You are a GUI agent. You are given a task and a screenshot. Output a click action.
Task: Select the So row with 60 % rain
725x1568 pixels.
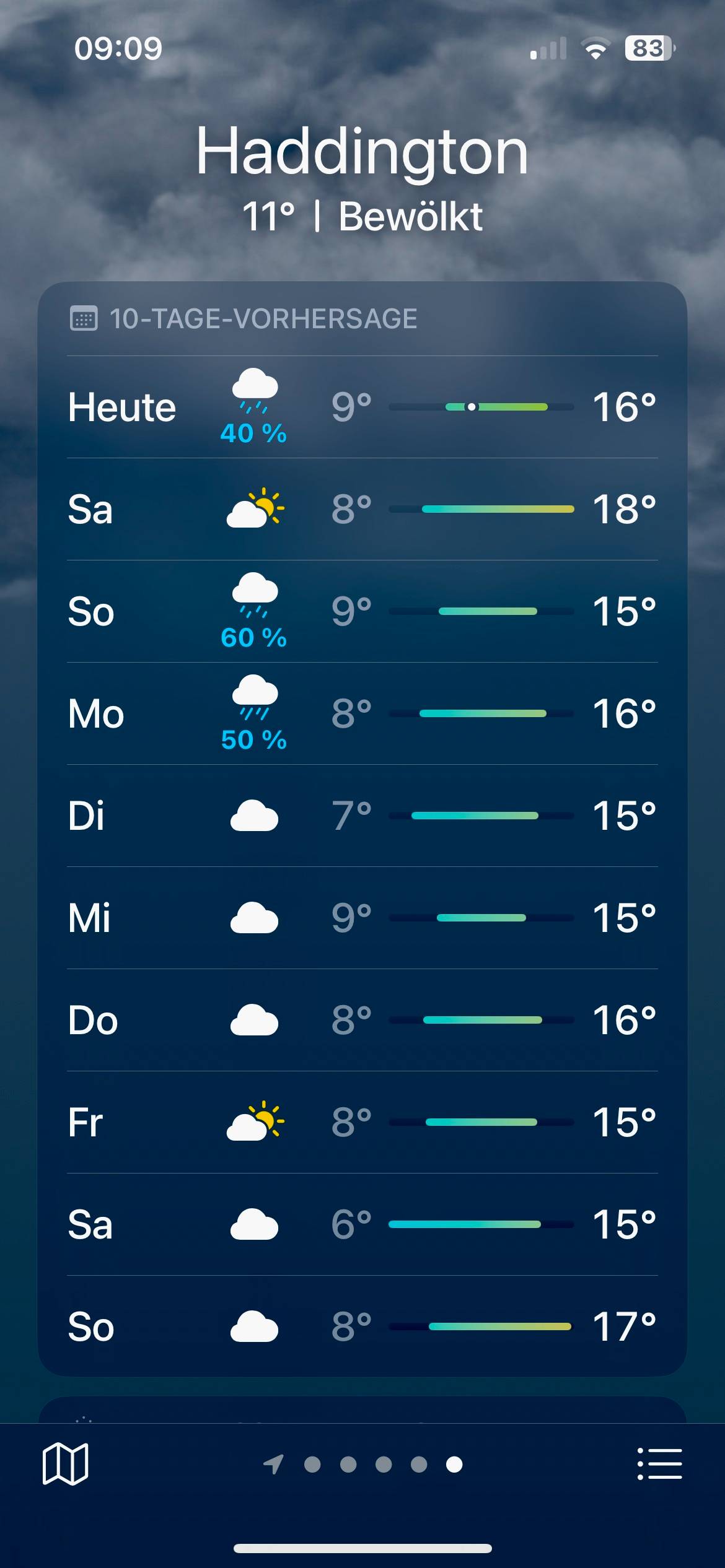(x=362, y=611)
